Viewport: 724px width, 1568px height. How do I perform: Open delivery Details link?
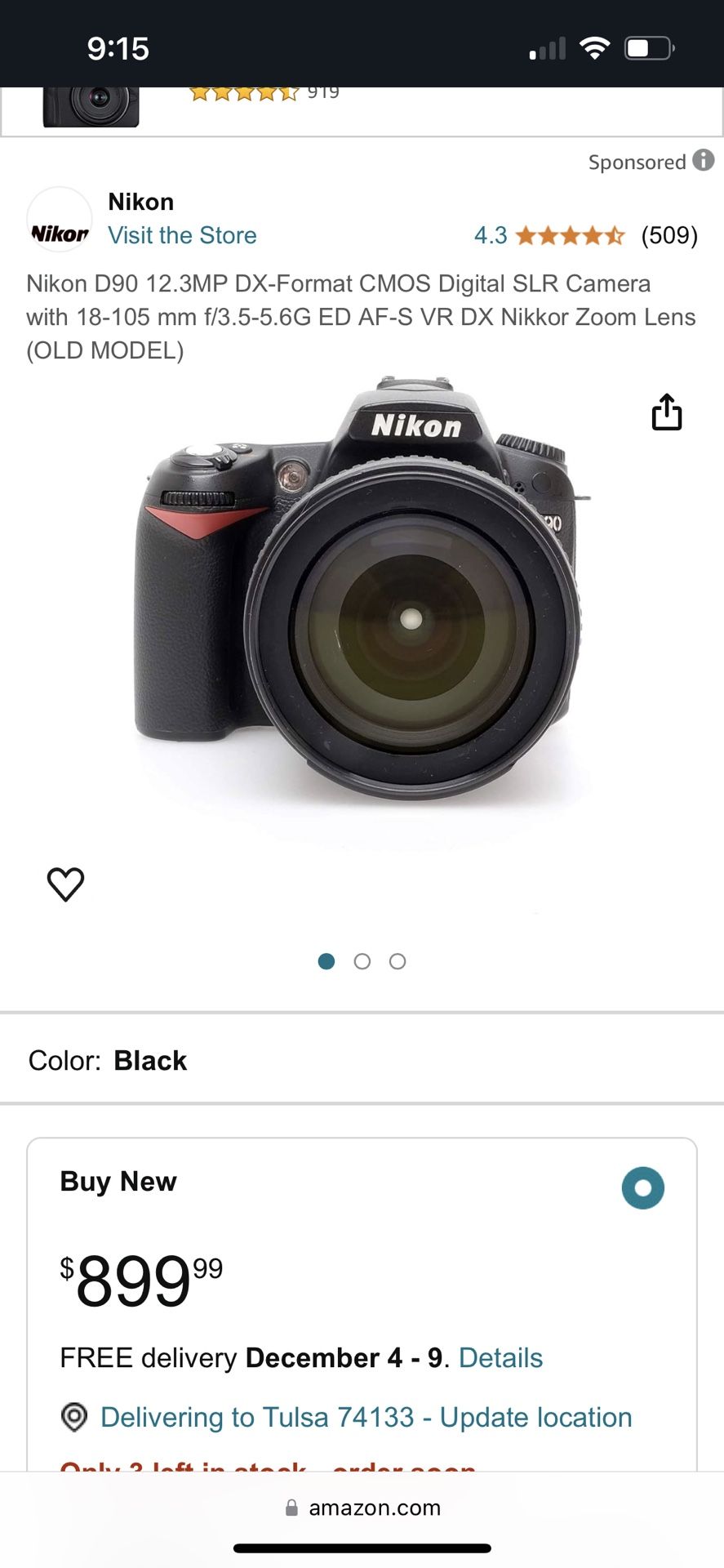click(x=500, y=1357)
